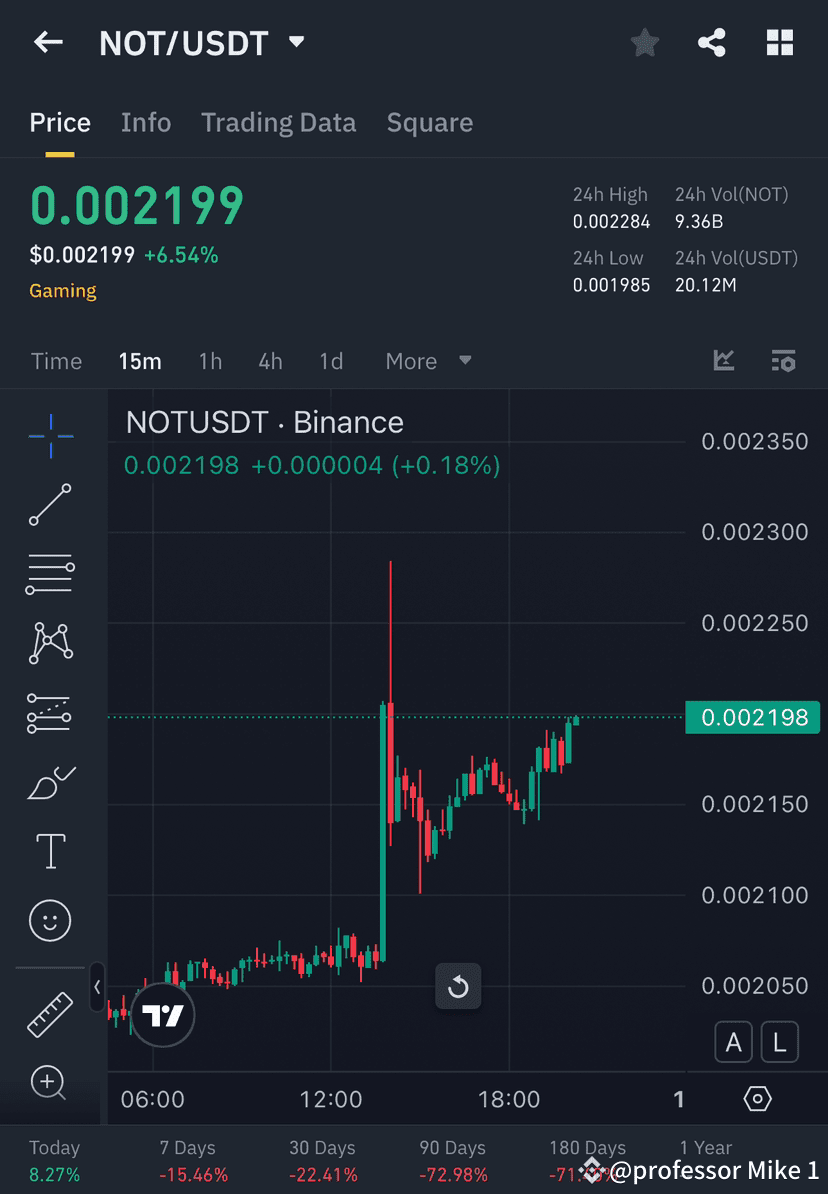Click the TradingView logo on the chart

[161, 1015]
